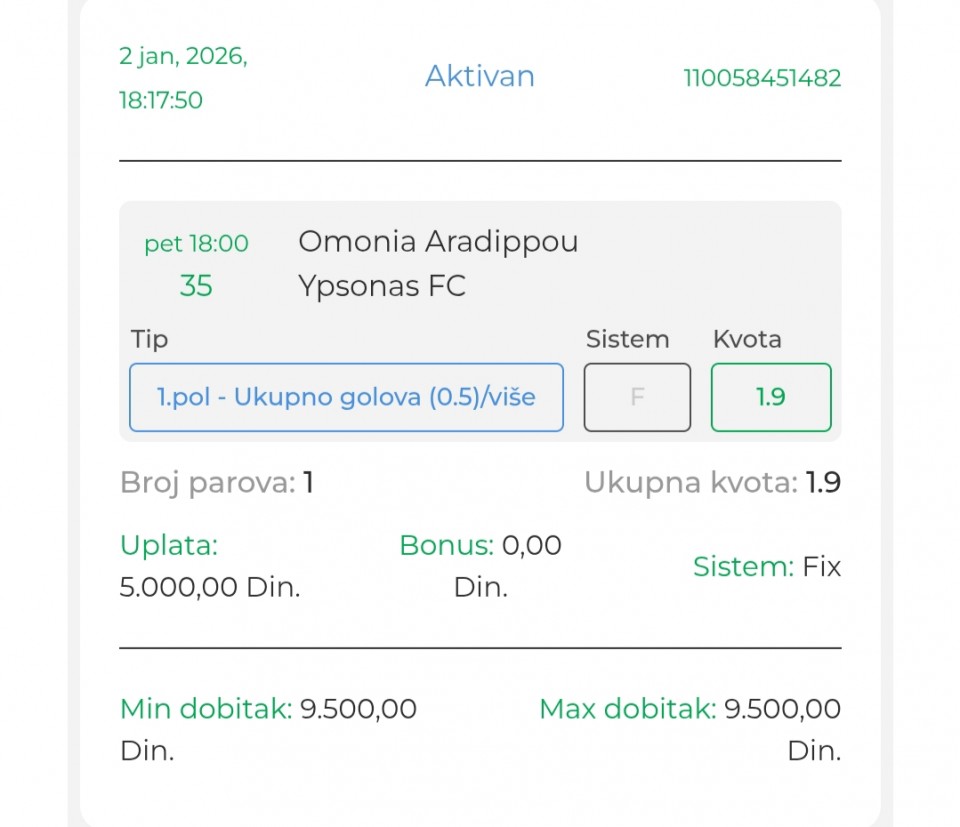Tap the 1.pol Ukupno golova tip box
Screen dimensions: 960x827
[346, 397]
